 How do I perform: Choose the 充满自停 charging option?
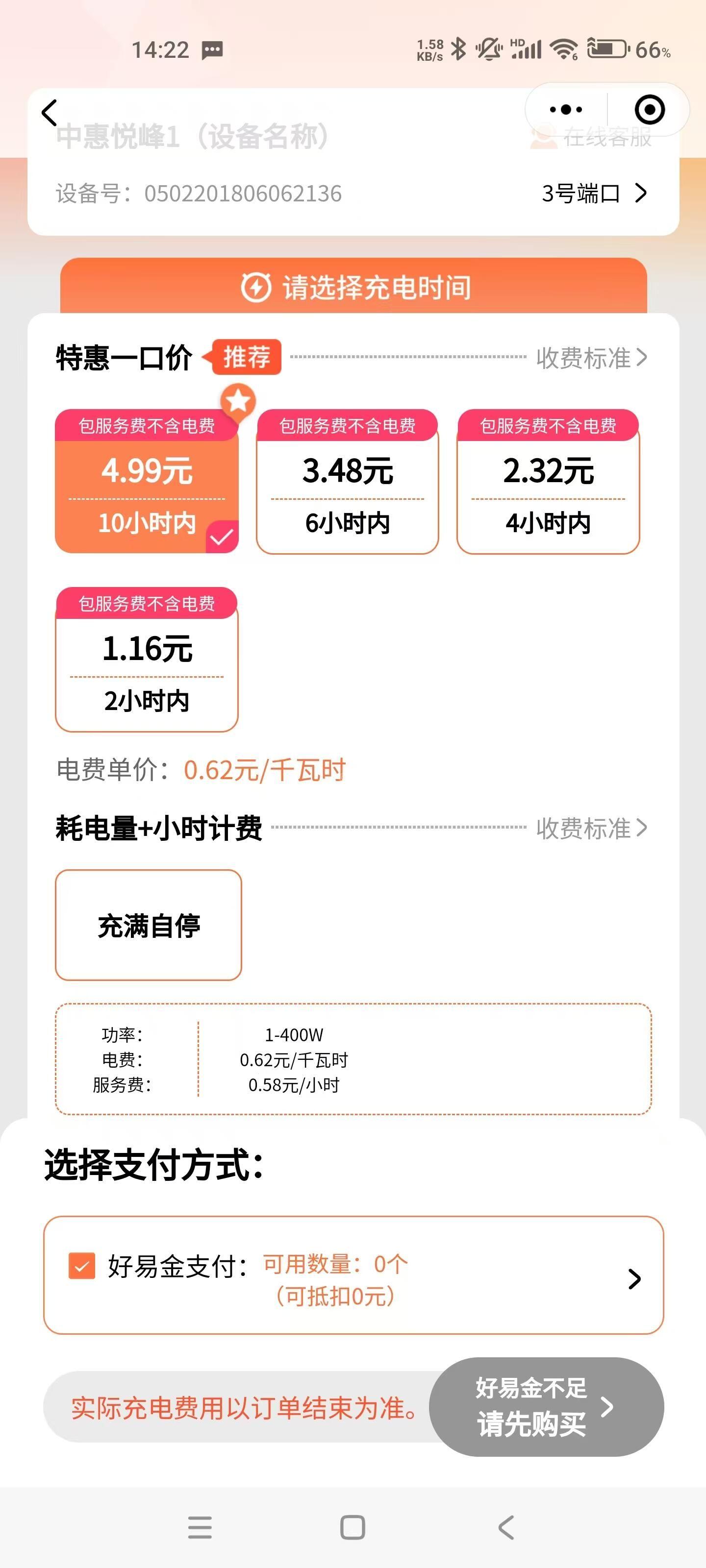click(x=149, y=925)
